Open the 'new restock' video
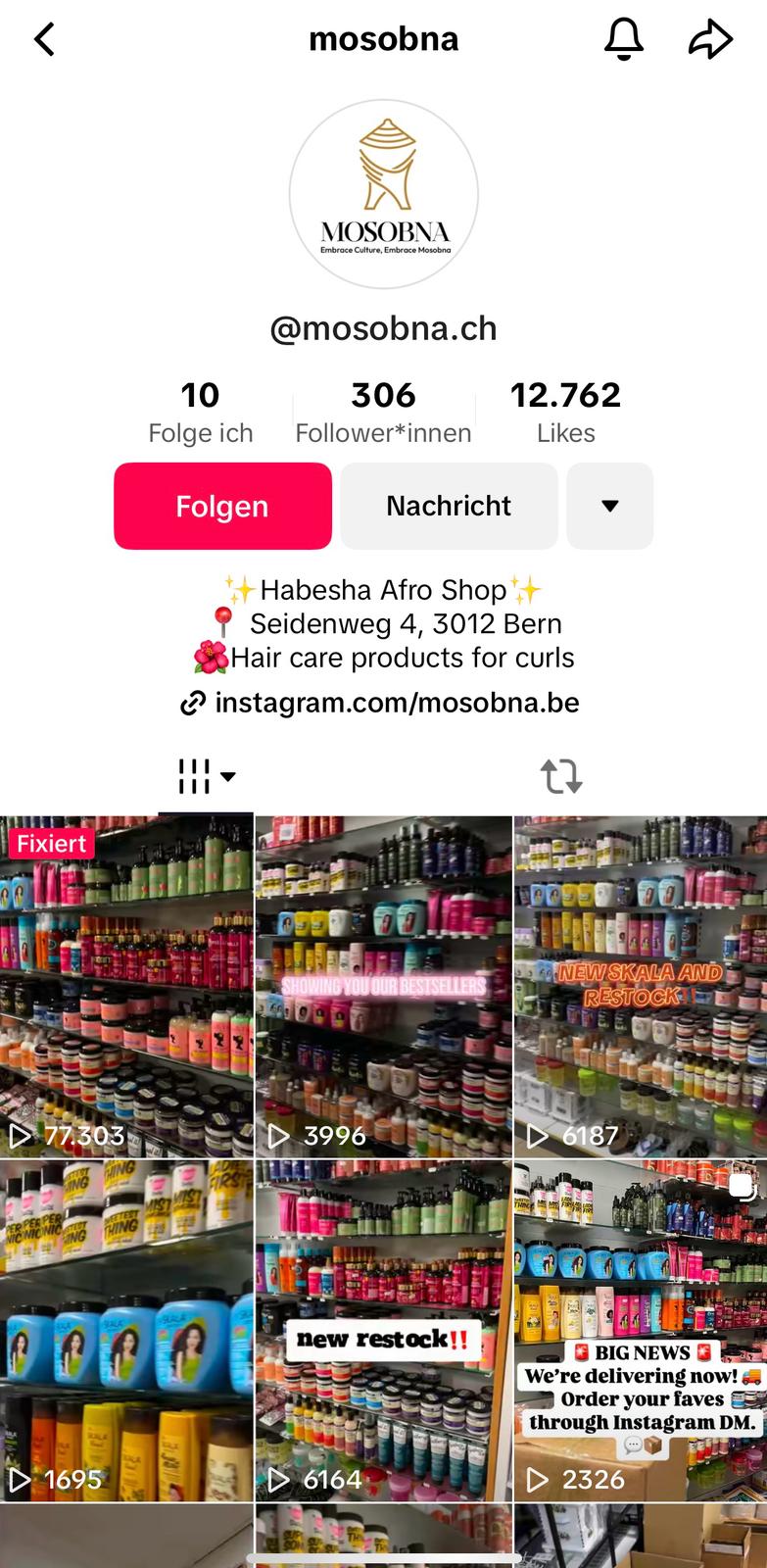The width and height of the screenshot is (767, 1568). [x=383, y=1330]
